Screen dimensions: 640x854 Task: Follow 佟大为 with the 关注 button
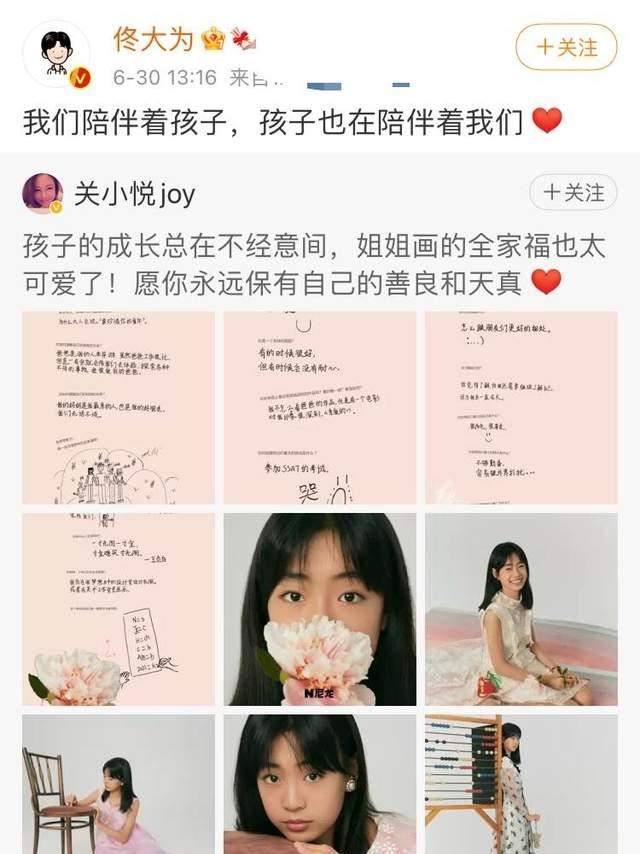point(566,46)
